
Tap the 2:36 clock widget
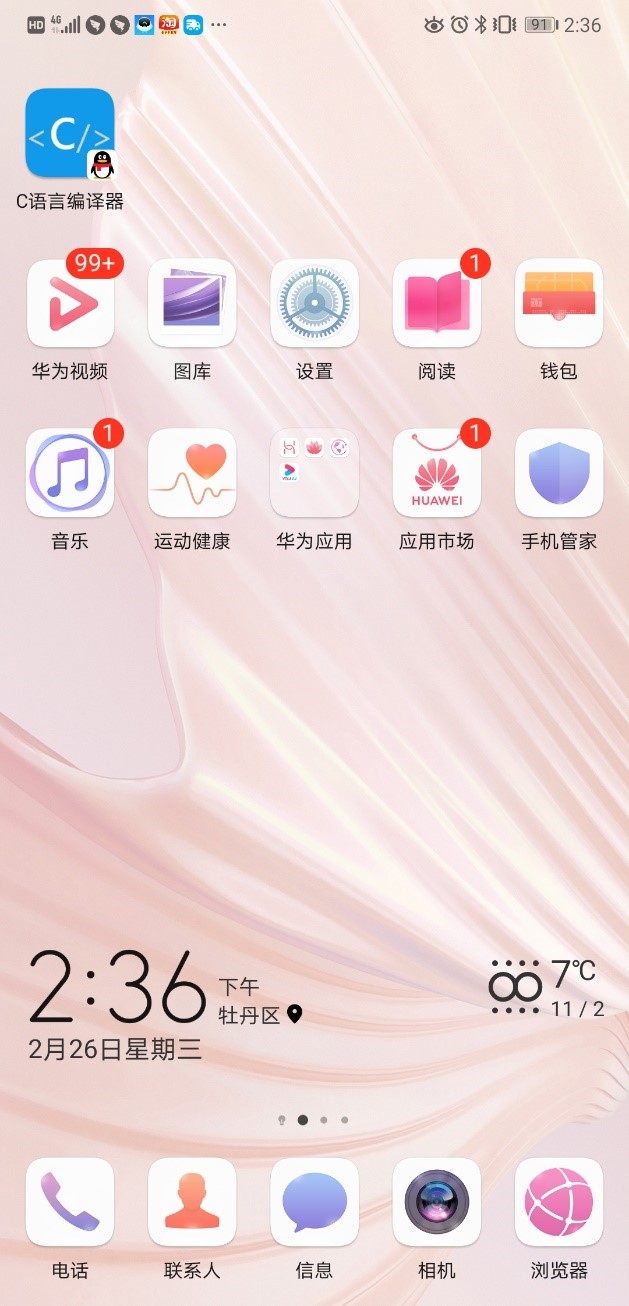118,988
